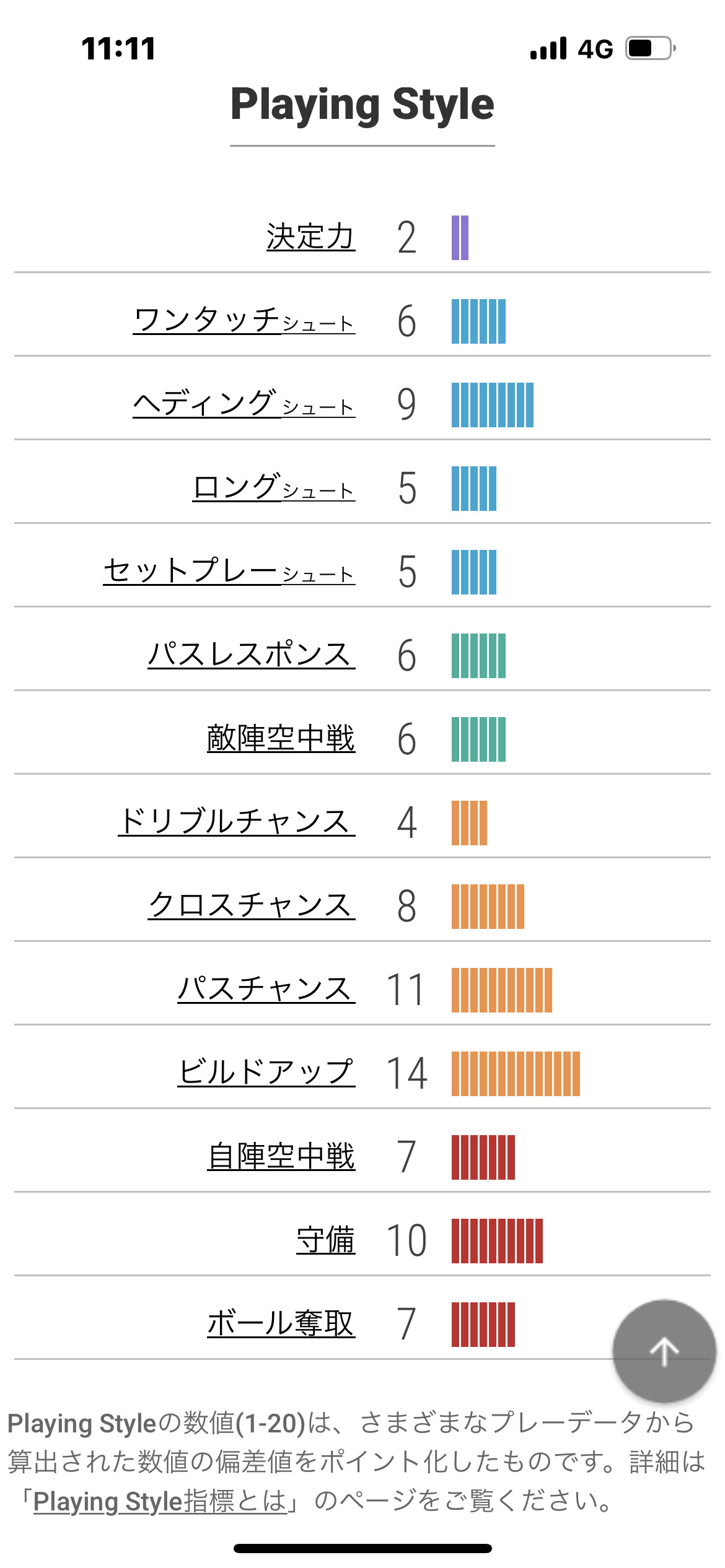Jump back to top with arrow button

tap(664, 1351)
